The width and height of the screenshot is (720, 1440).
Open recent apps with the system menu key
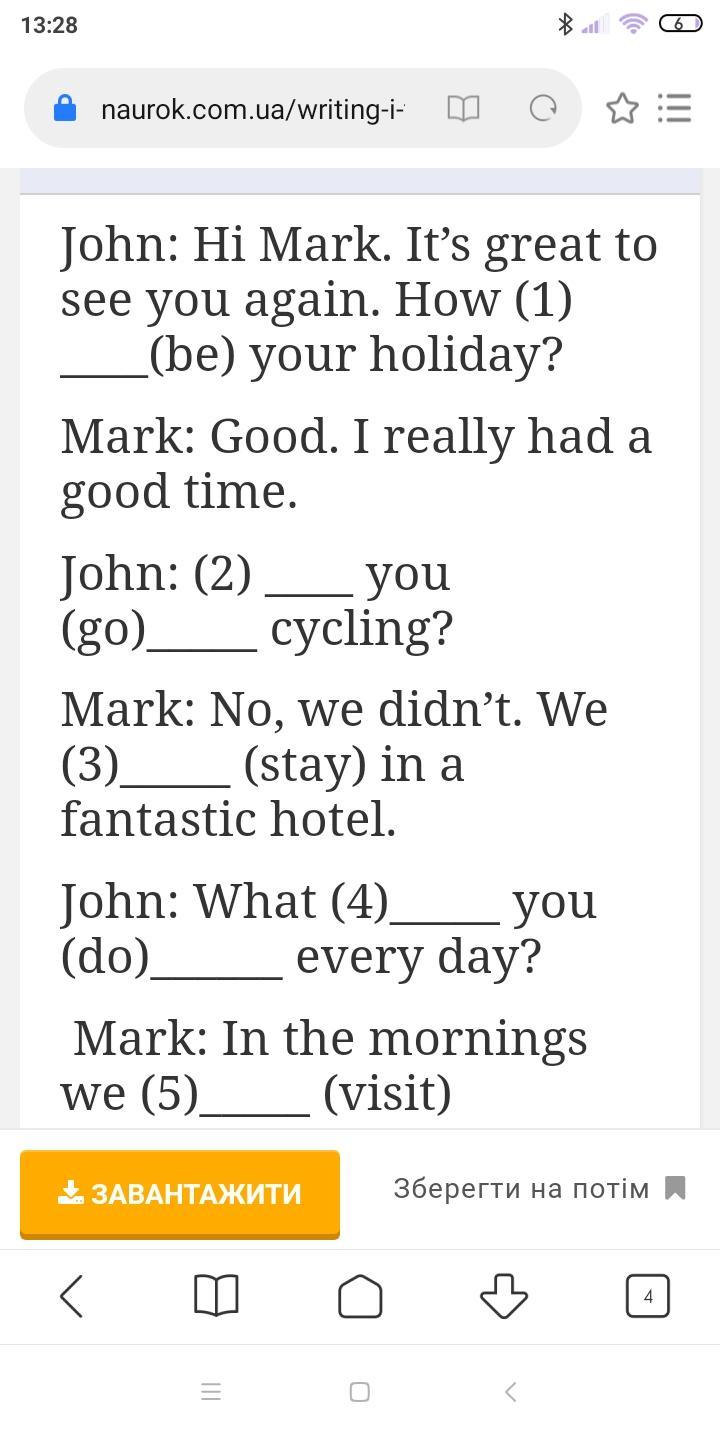(x=211, y=1391)
